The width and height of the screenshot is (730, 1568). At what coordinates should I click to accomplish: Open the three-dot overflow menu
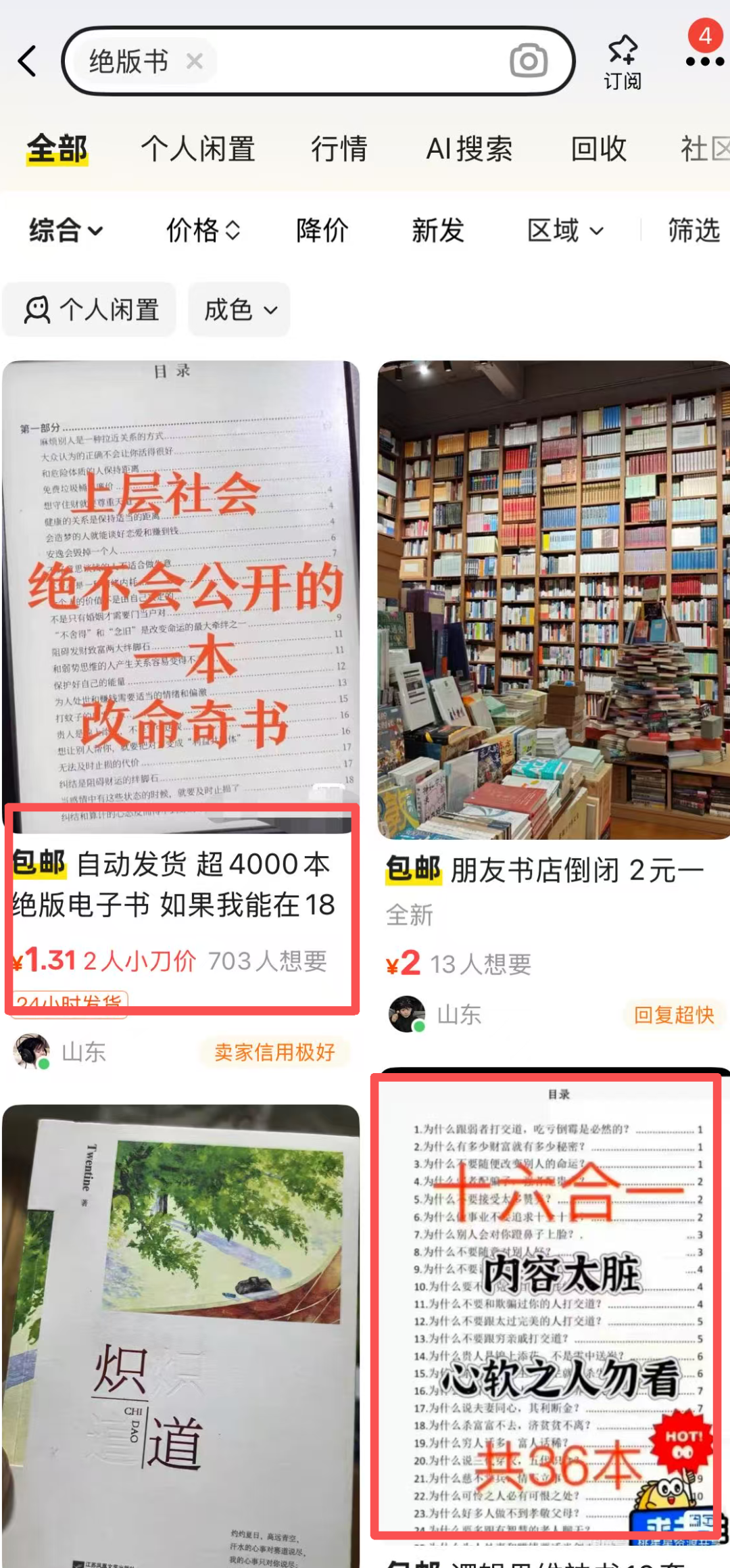(704, 62)
